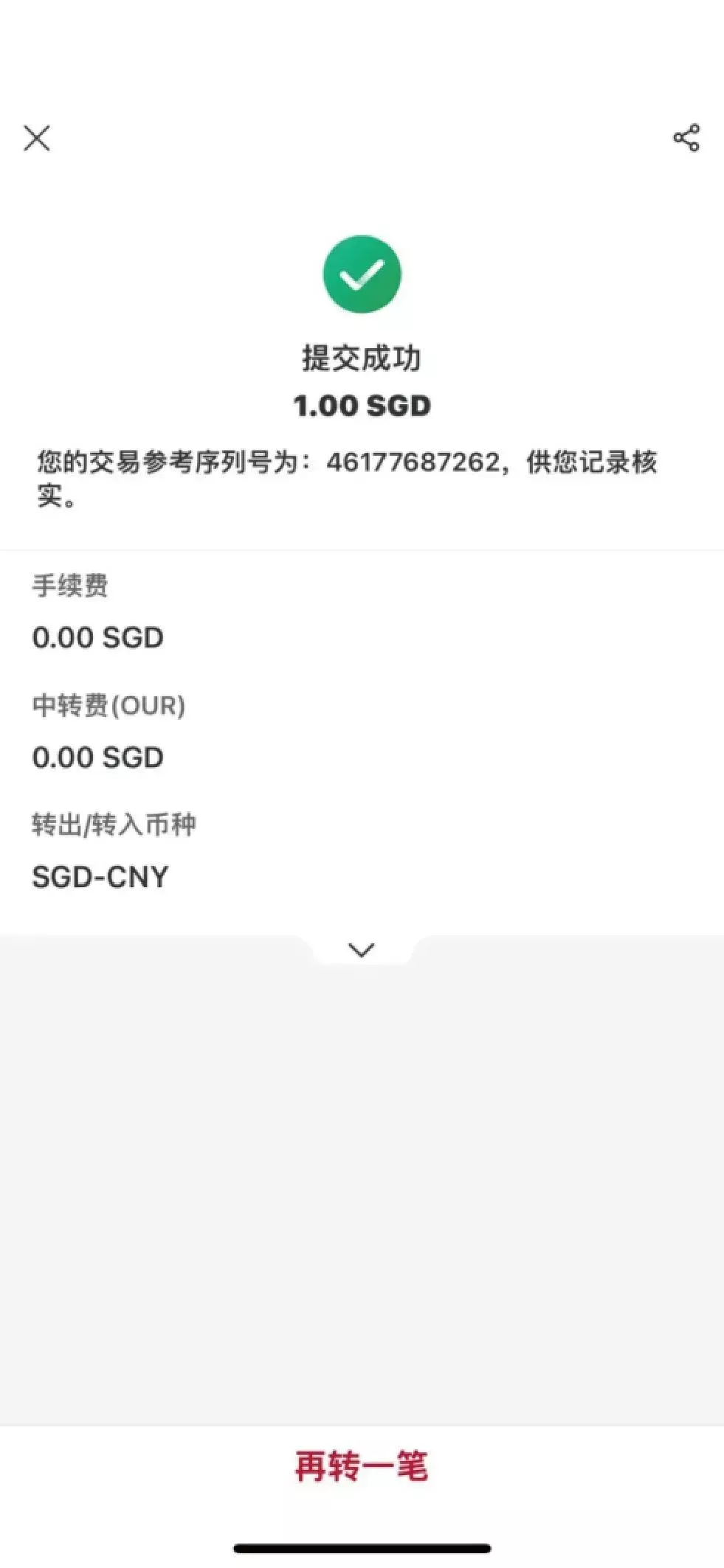This screenshot has height=1568, width=724.
Task: Tap the 0.00 SGD handling fee value
Action: coord(99,636)
